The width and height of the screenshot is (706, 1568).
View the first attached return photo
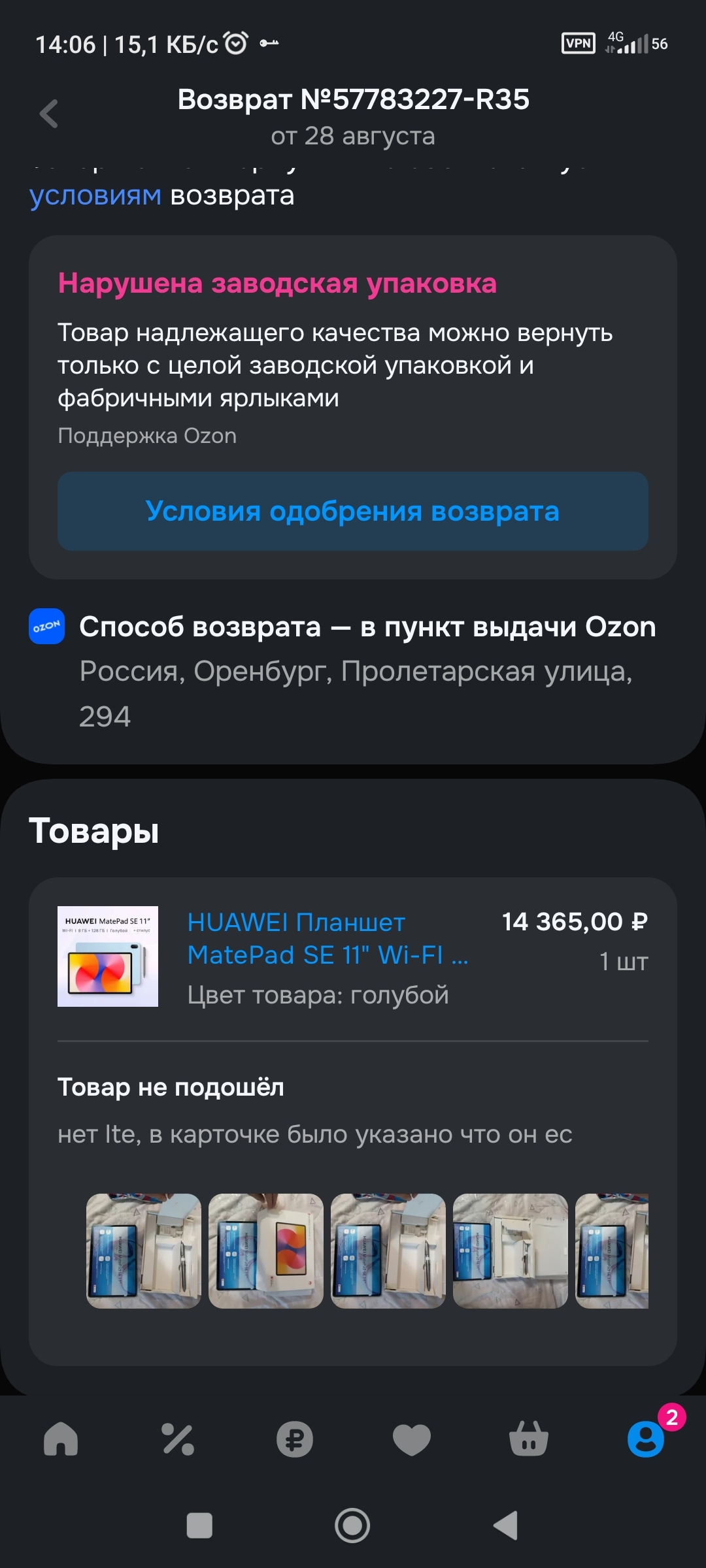[143, 1250]
